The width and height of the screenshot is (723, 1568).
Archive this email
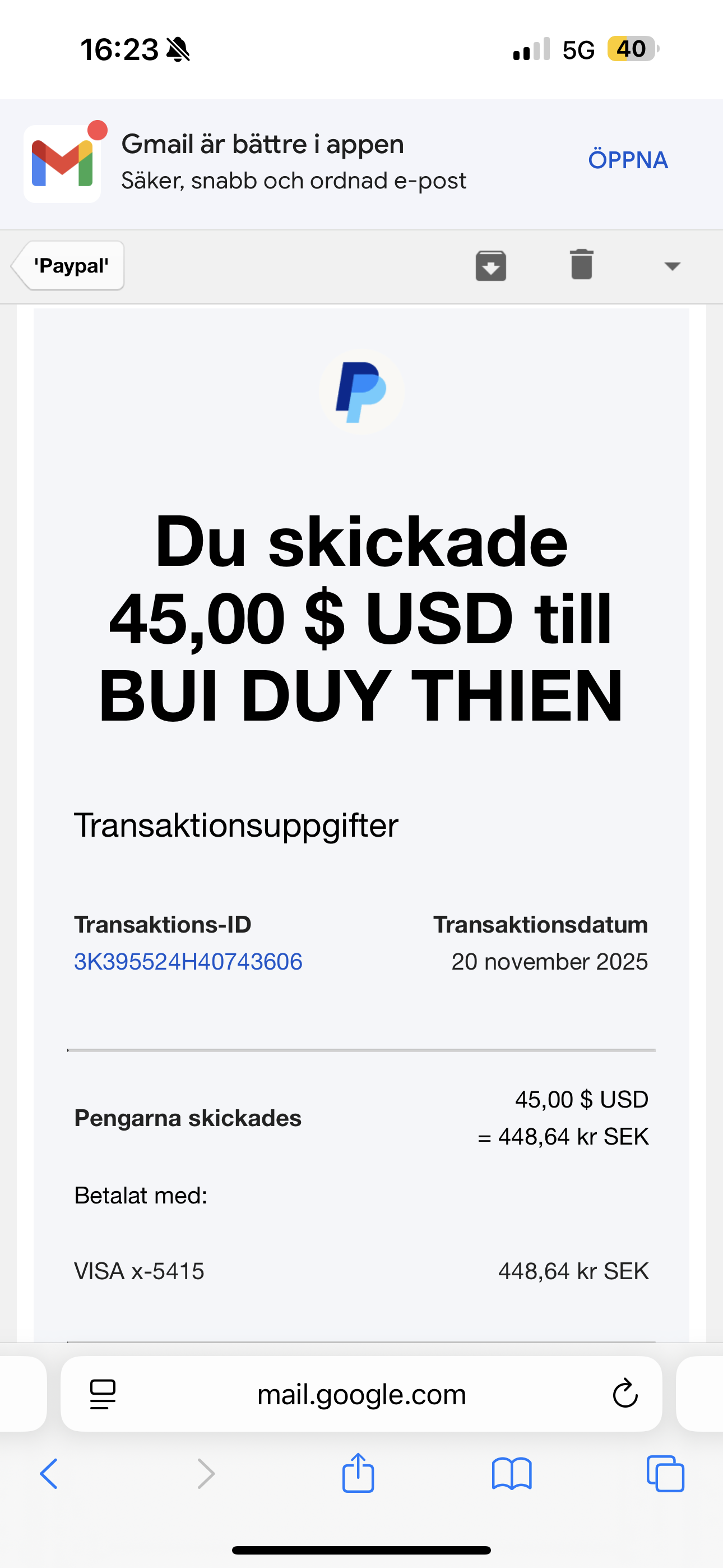490,265
